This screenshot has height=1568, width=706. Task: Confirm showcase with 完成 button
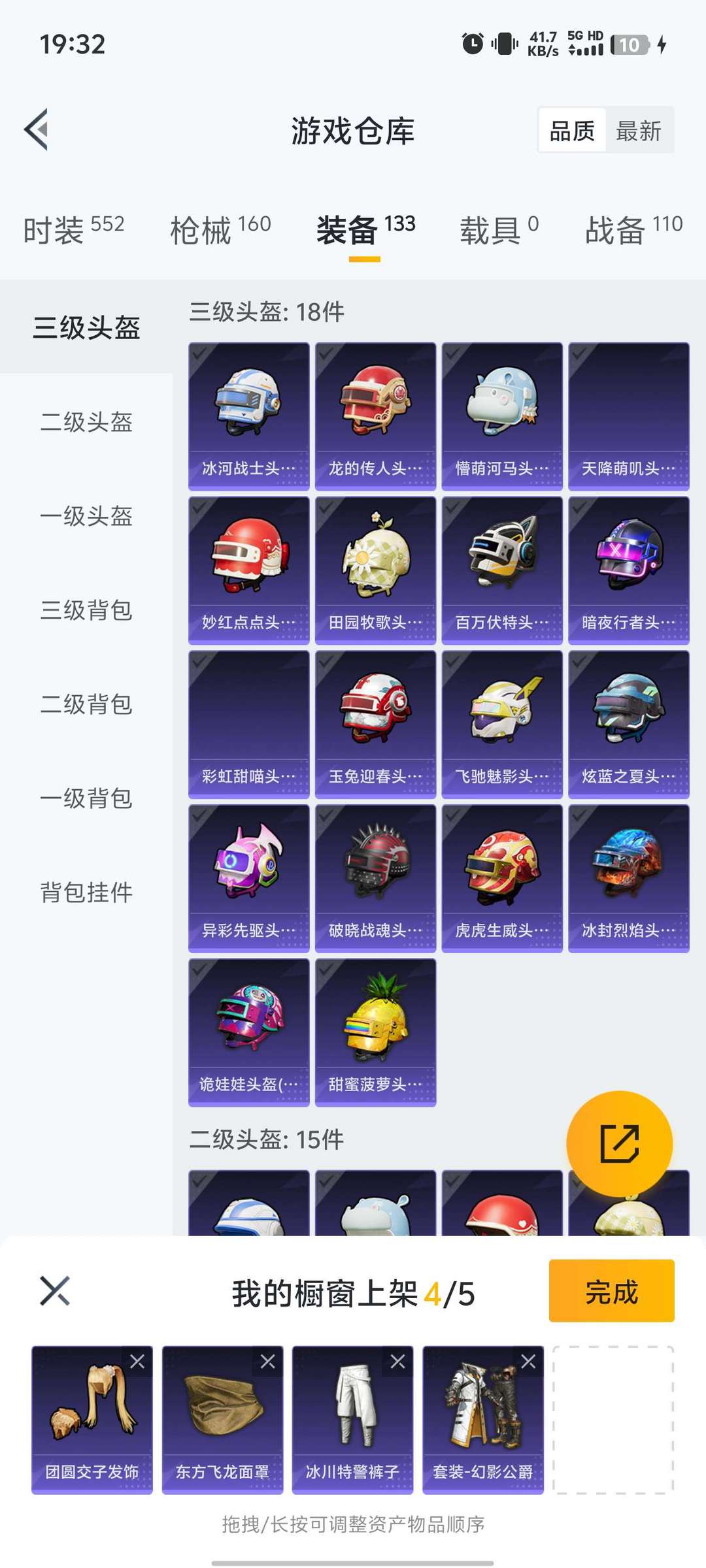(x=611, y=1291)
